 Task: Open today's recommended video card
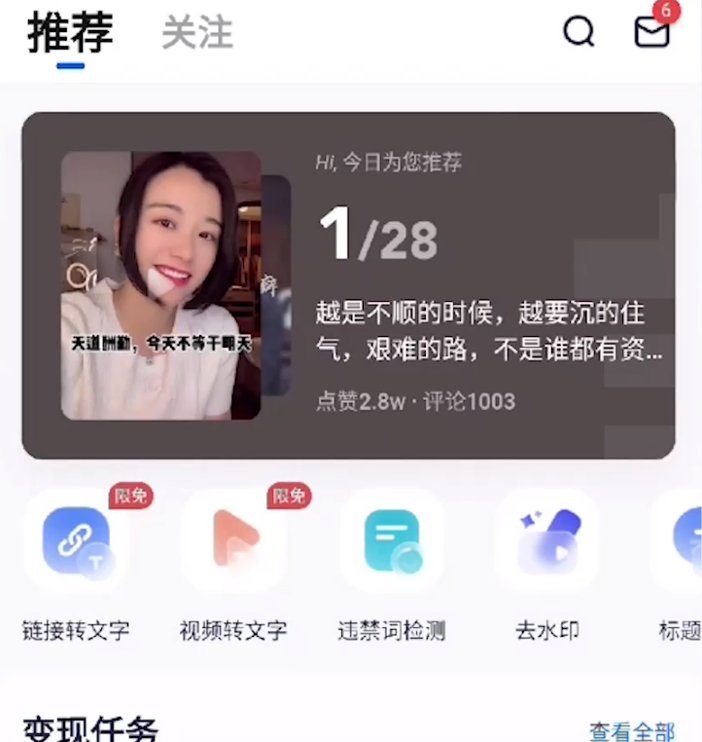pos(348,286)
